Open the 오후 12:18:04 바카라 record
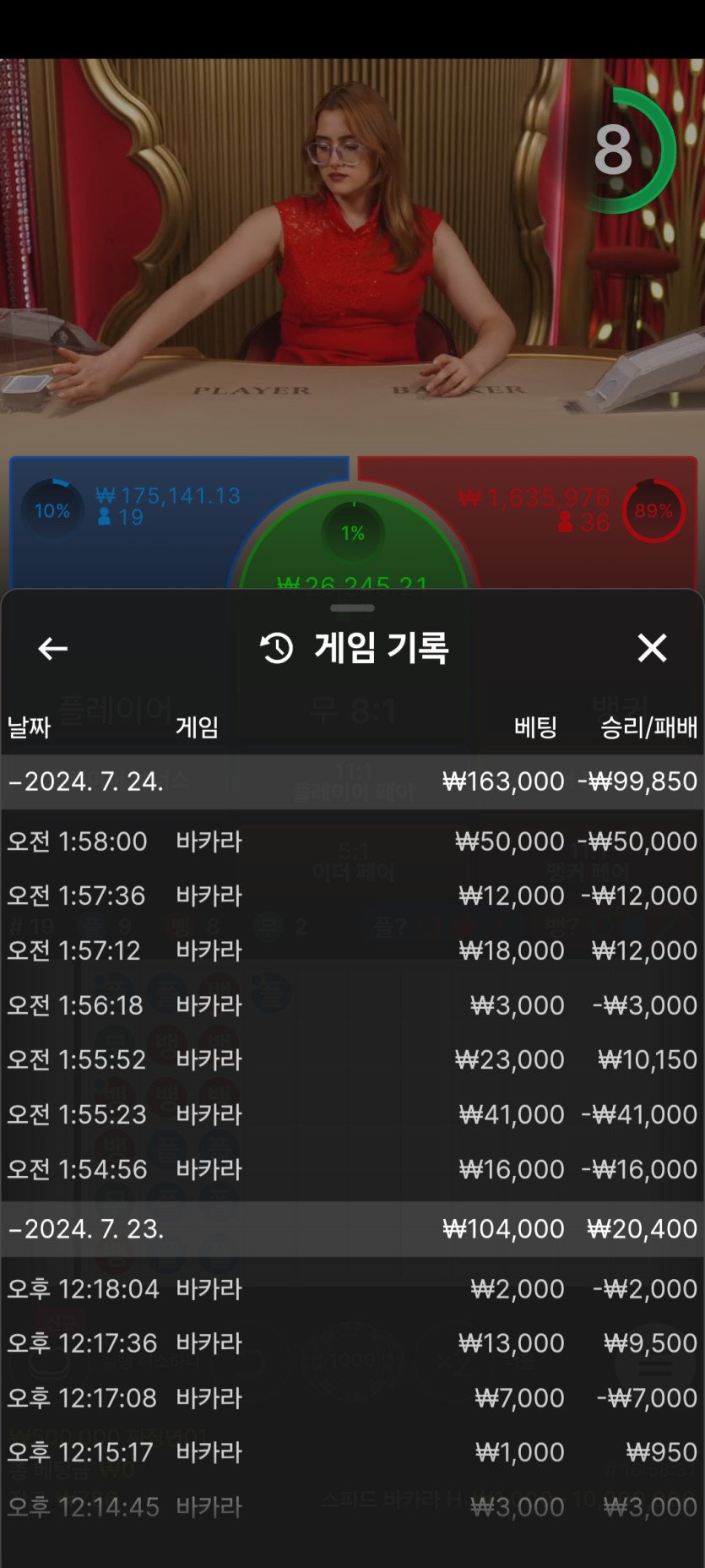The image size is (705, 1568). click(x=352, y=1289)
